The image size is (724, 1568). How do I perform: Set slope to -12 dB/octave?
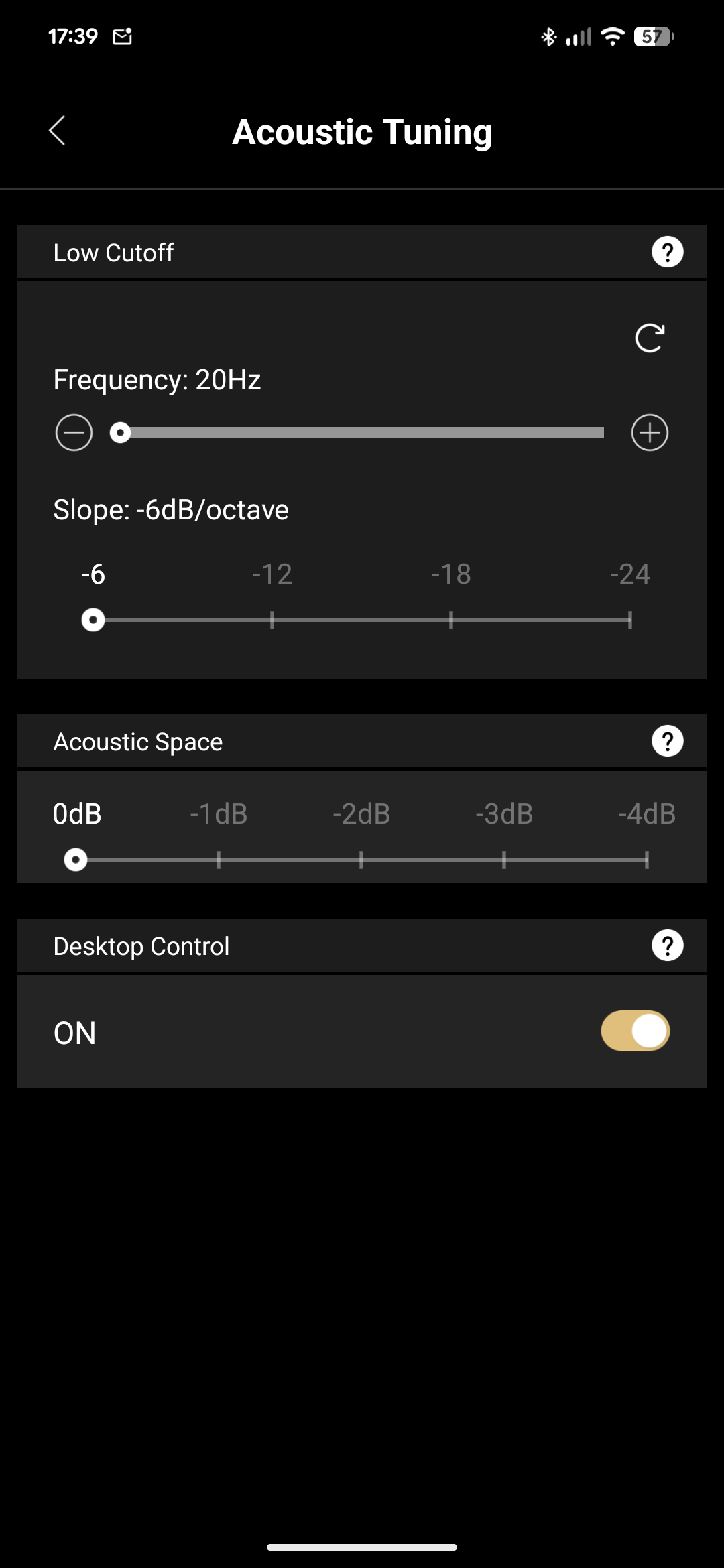click(272, 620)
